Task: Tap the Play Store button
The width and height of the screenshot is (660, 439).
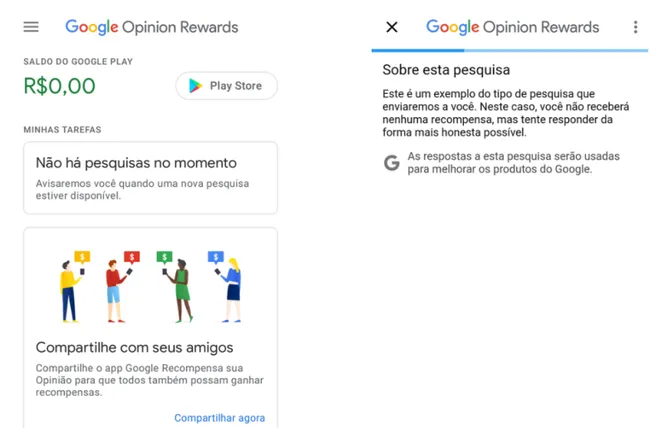Action: (x=226, y=86)
